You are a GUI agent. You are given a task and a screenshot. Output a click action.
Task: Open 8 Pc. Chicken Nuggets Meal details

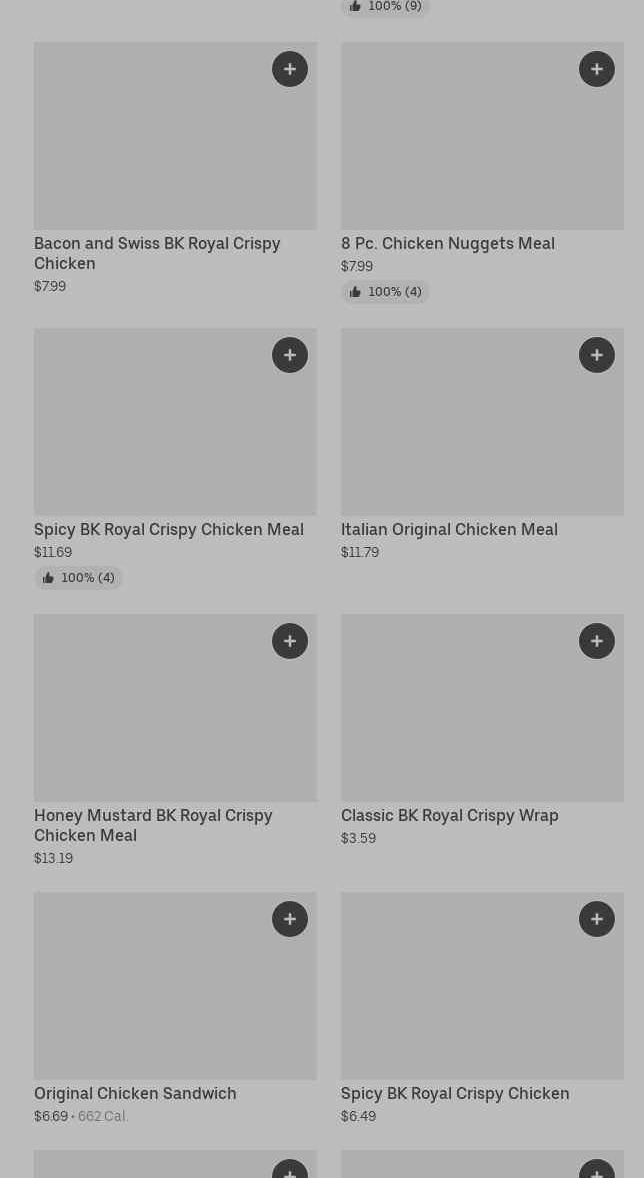(x=447, y=243)
